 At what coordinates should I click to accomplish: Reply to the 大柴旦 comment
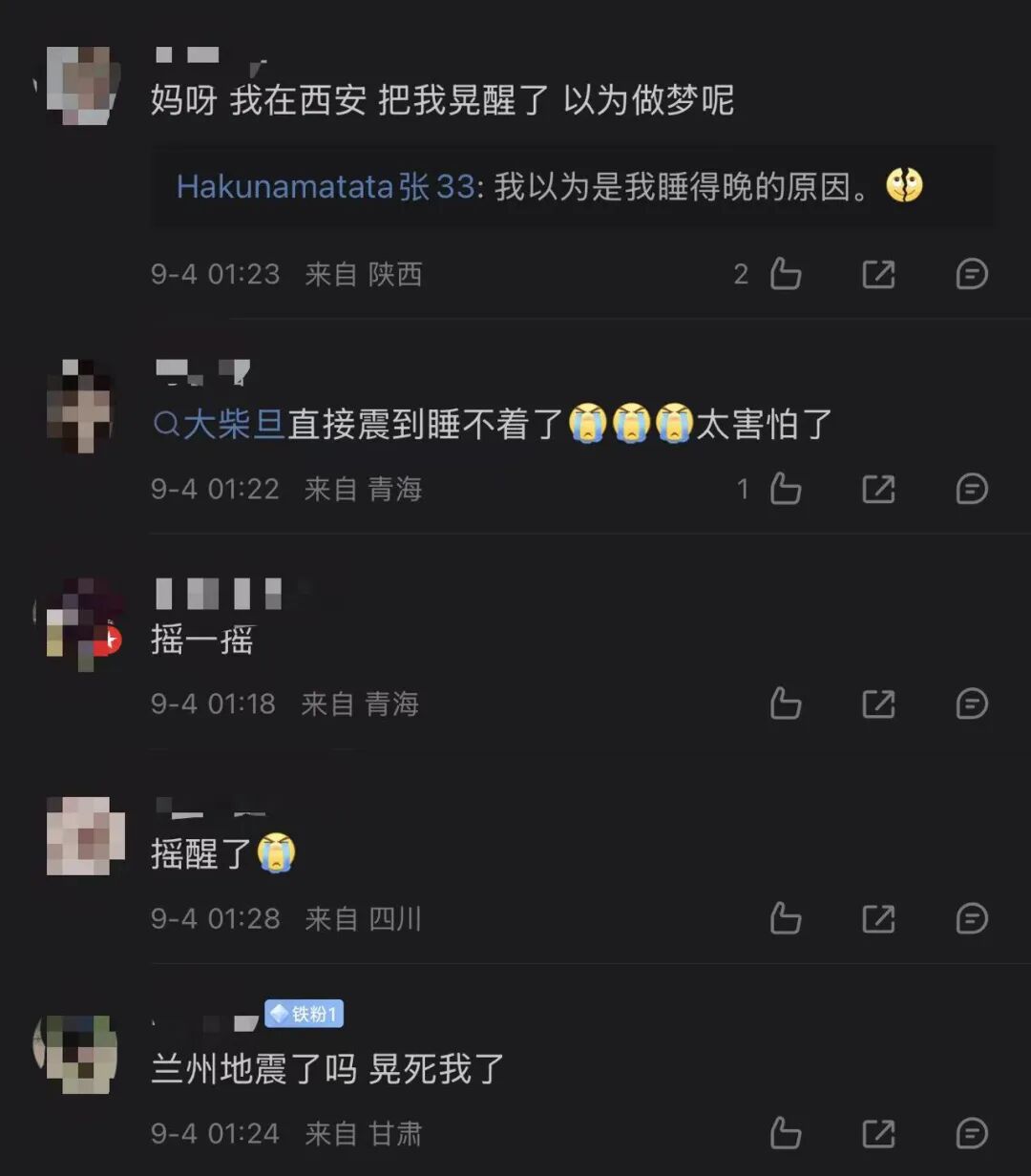(972, 489)
